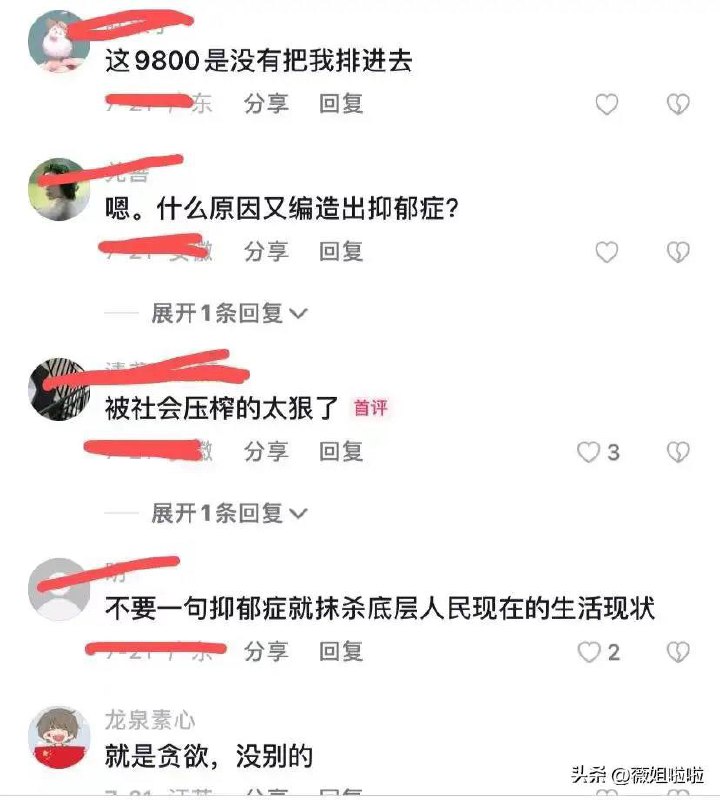Image resolution: width=720 pixels, height=800 pixels.
Task: Expand 1 reply under 被社会压榨的太狠了
Action: (x=229, y=513)
